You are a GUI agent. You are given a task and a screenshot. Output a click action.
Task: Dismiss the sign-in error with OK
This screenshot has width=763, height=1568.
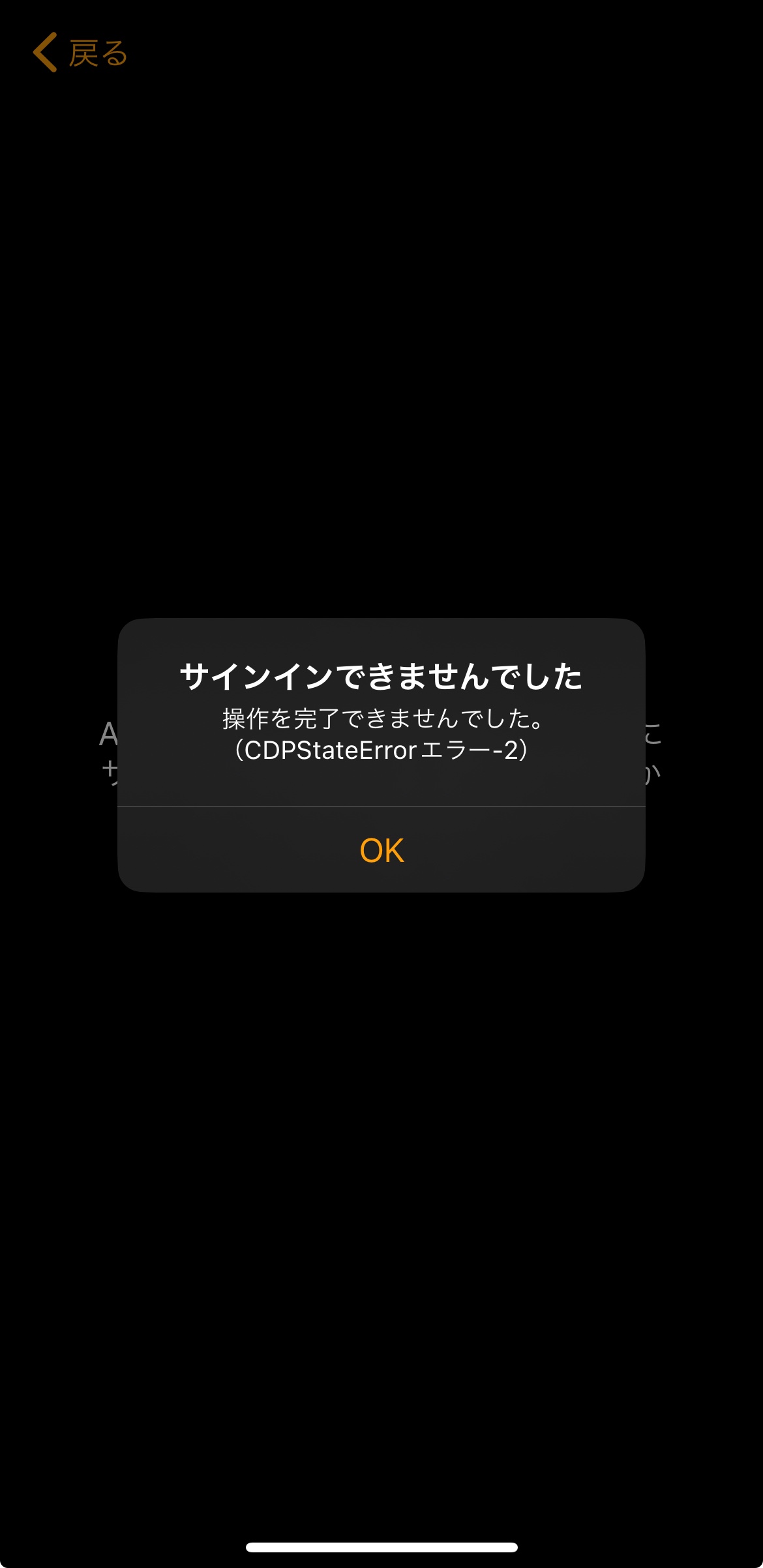pos(381,850)
